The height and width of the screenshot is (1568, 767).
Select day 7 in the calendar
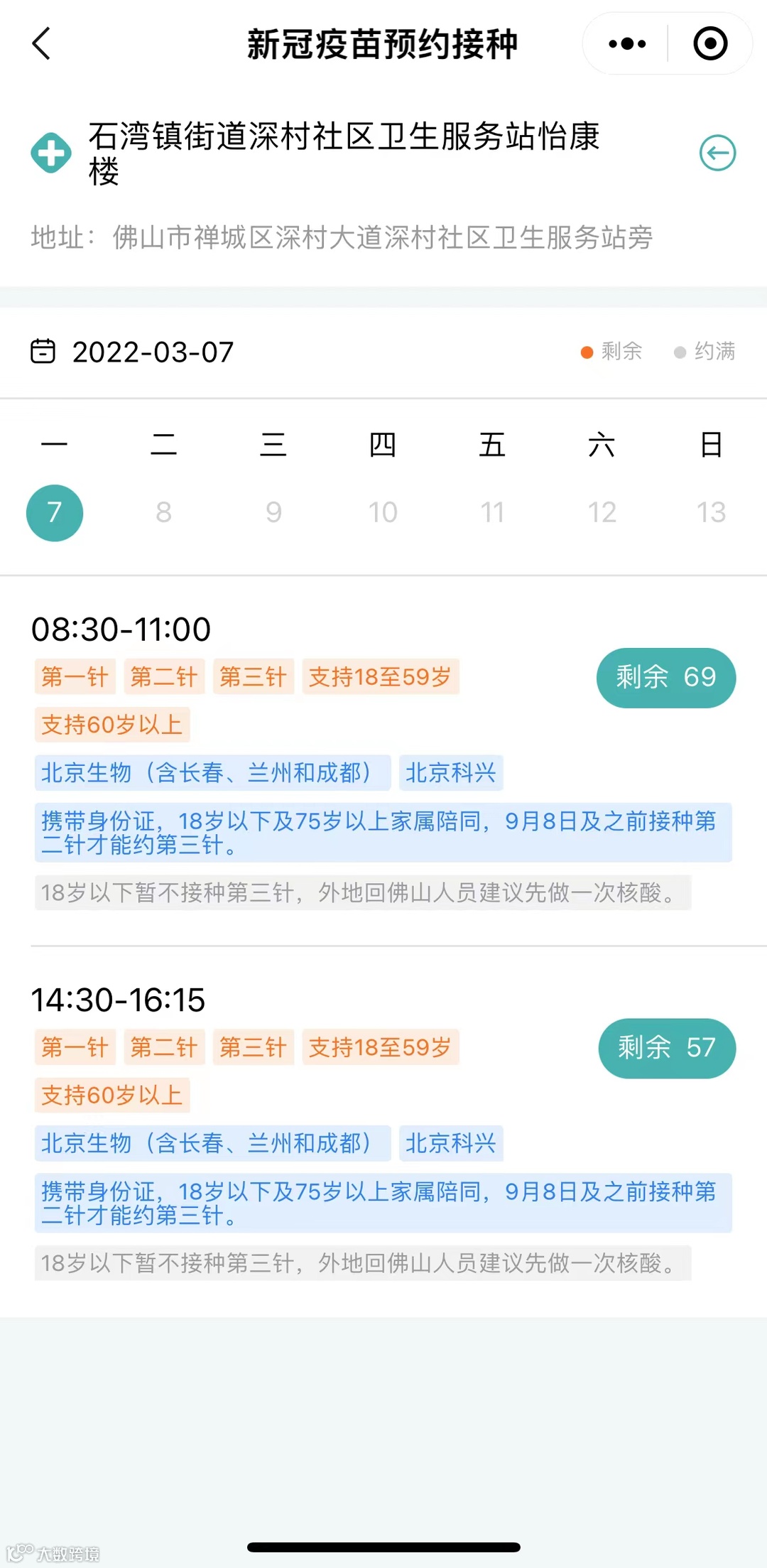tap(55, 512)
